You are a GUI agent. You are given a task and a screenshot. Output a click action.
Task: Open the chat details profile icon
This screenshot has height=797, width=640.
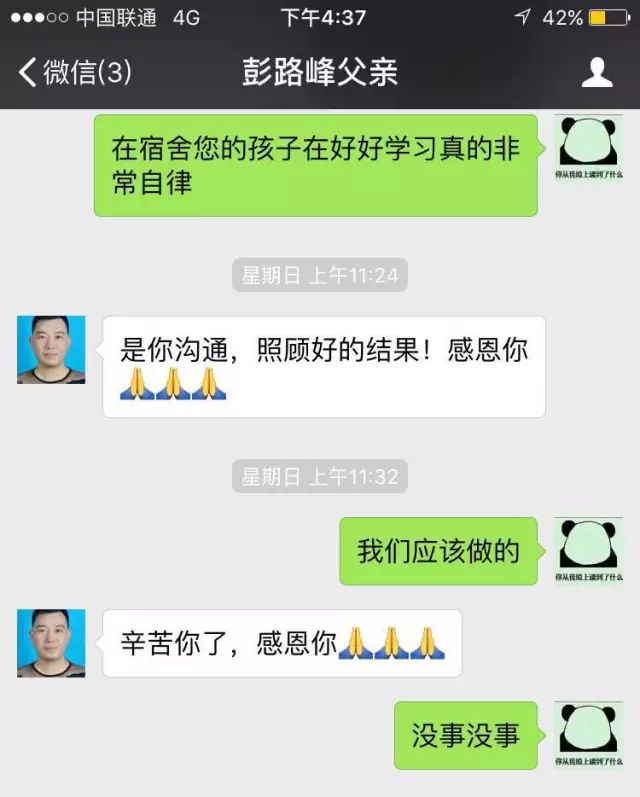[597, 72]
